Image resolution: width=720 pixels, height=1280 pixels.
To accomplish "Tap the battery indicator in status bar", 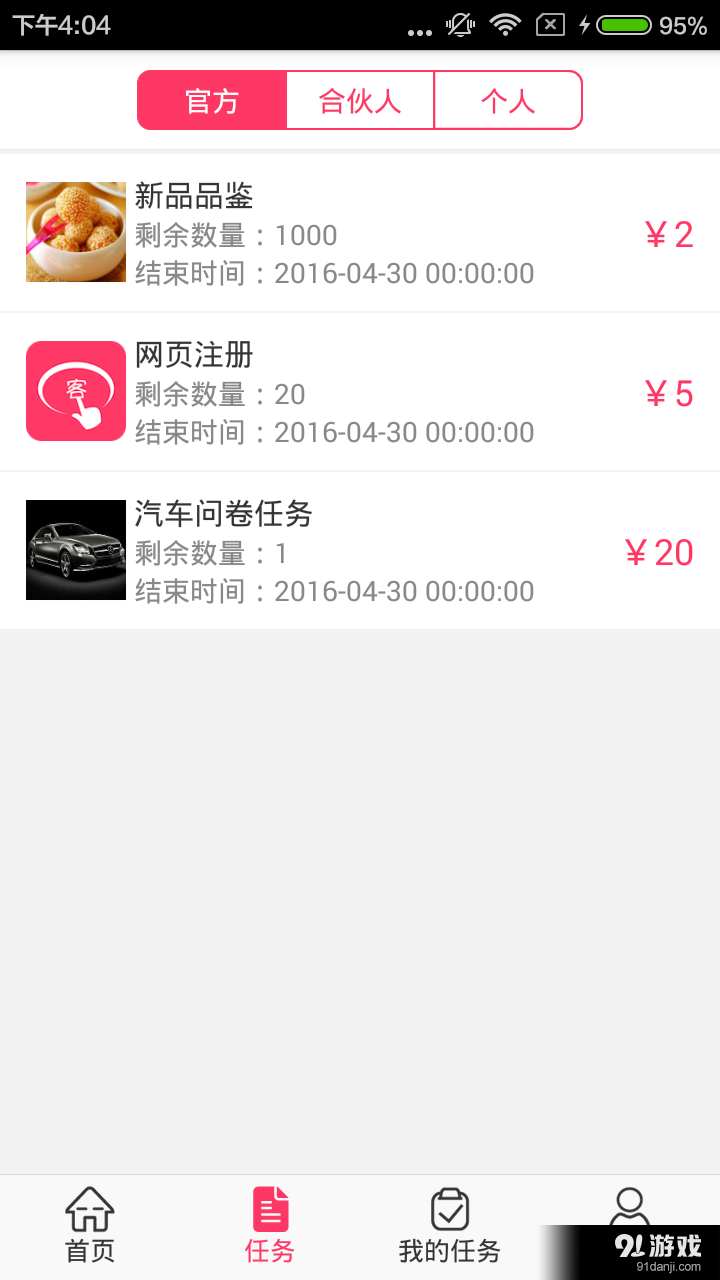I will click(x=618, y=27).
